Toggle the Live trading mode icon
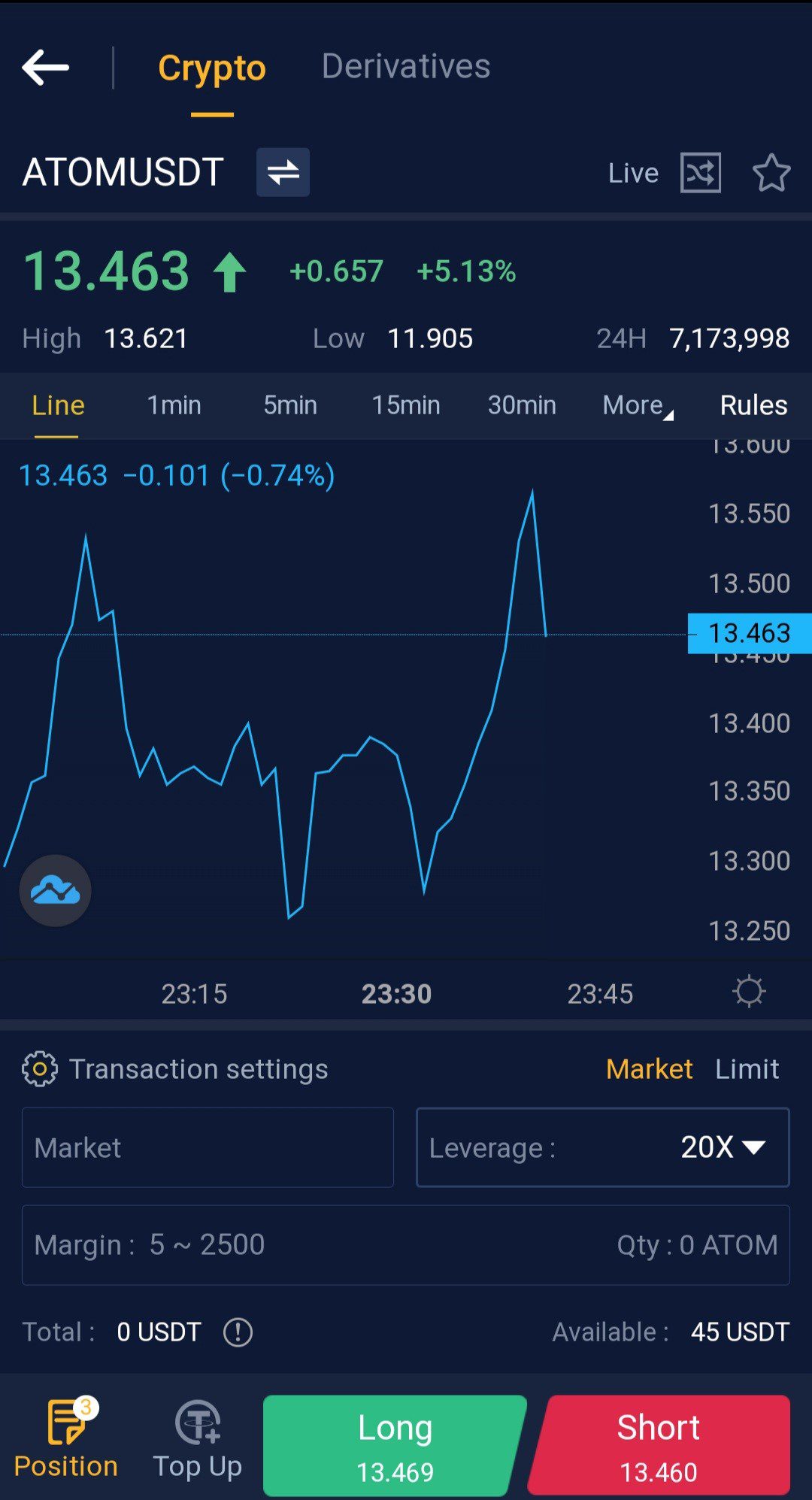The width and height of the screenshot is (812, 1500). [x=700, y=173]
